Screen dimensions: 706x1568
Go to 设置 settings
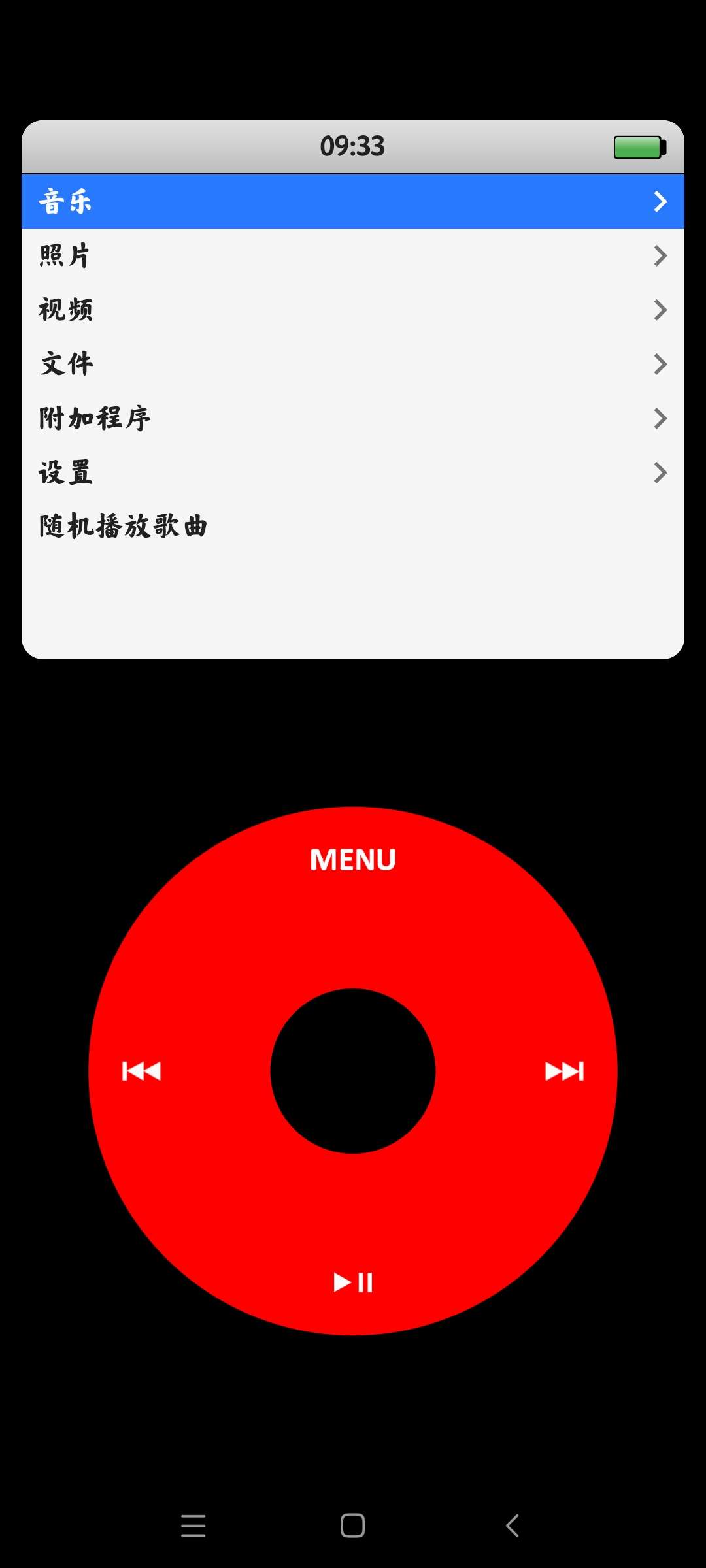(x=353, y=472)
